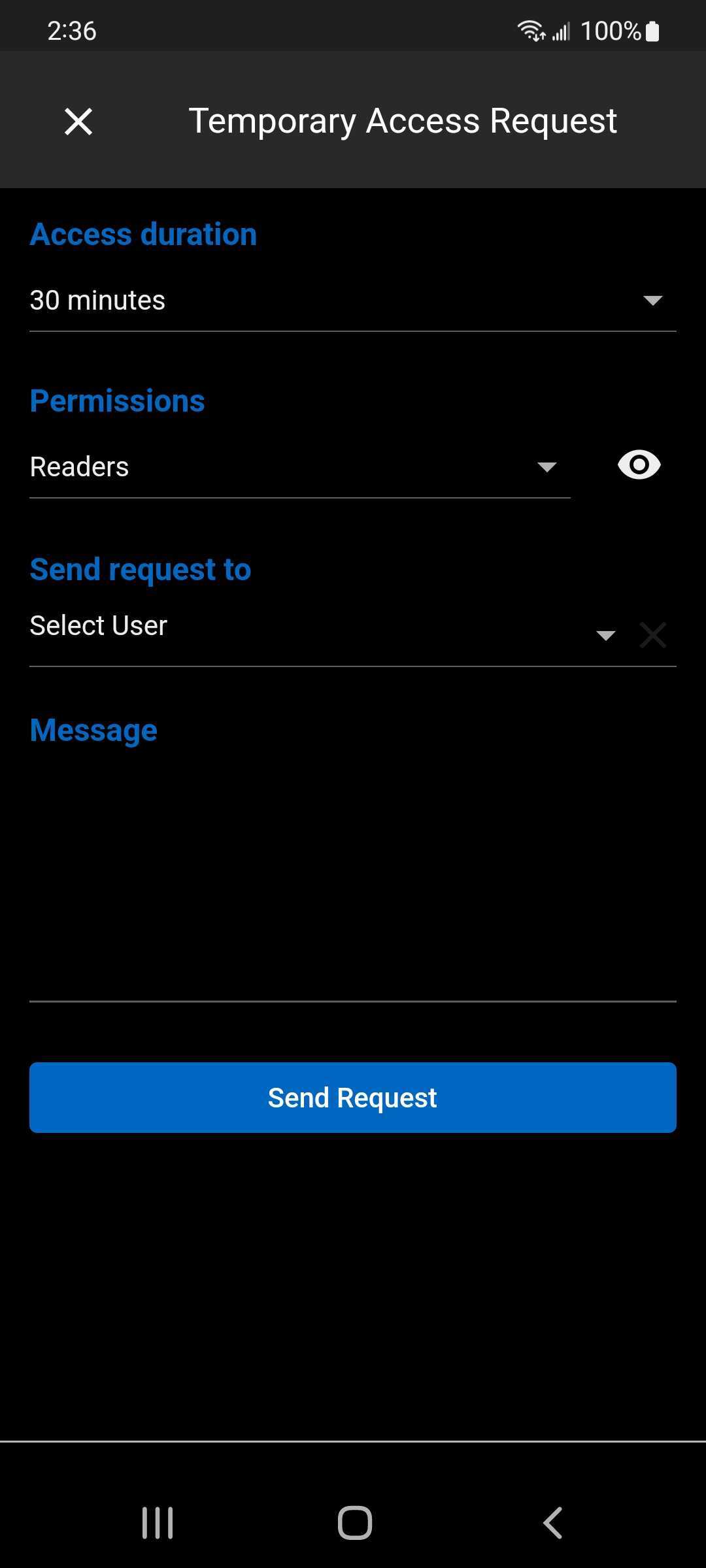706x1568 pixels.
Task: Go back using the system back button
Action: (552, 1523)
